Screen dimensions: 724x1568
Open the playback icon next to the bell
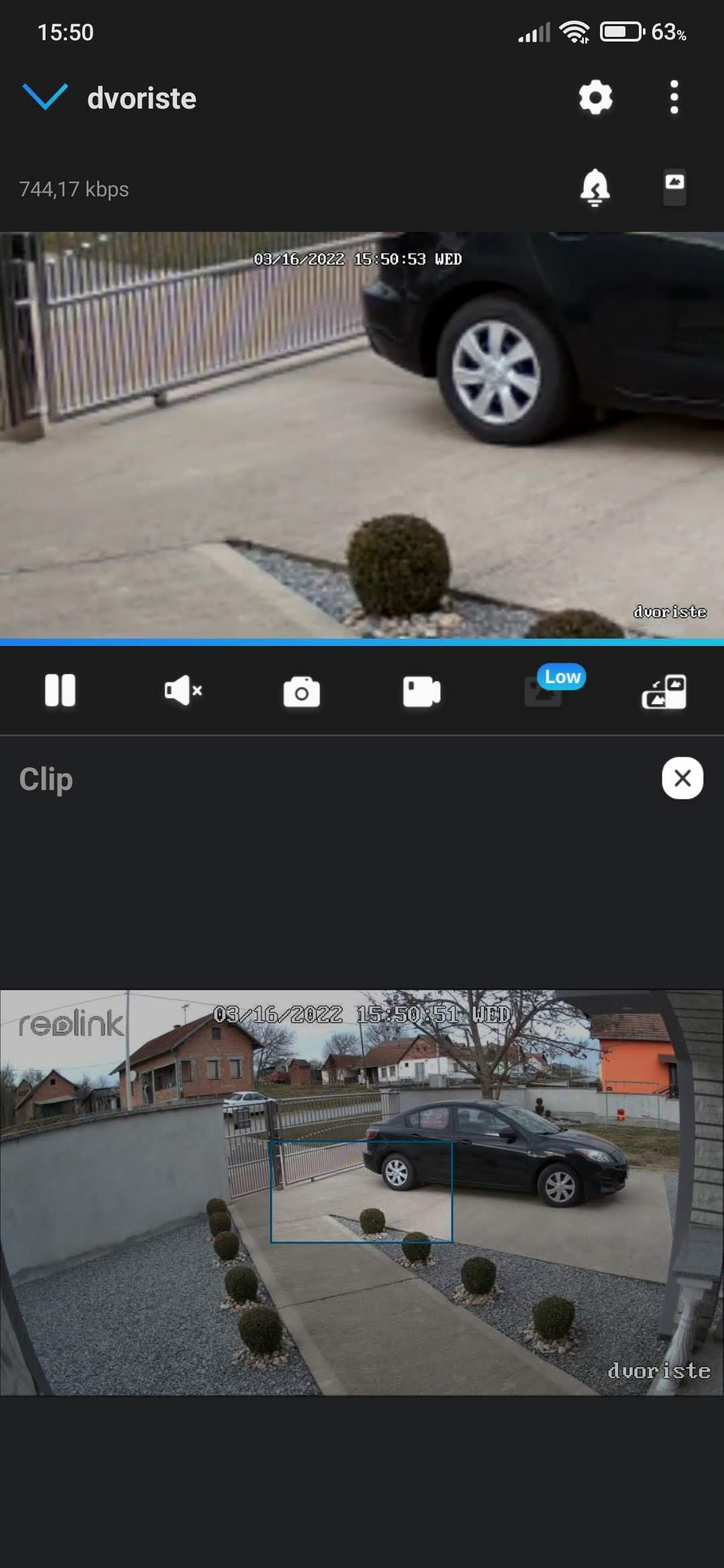[674, 187]
